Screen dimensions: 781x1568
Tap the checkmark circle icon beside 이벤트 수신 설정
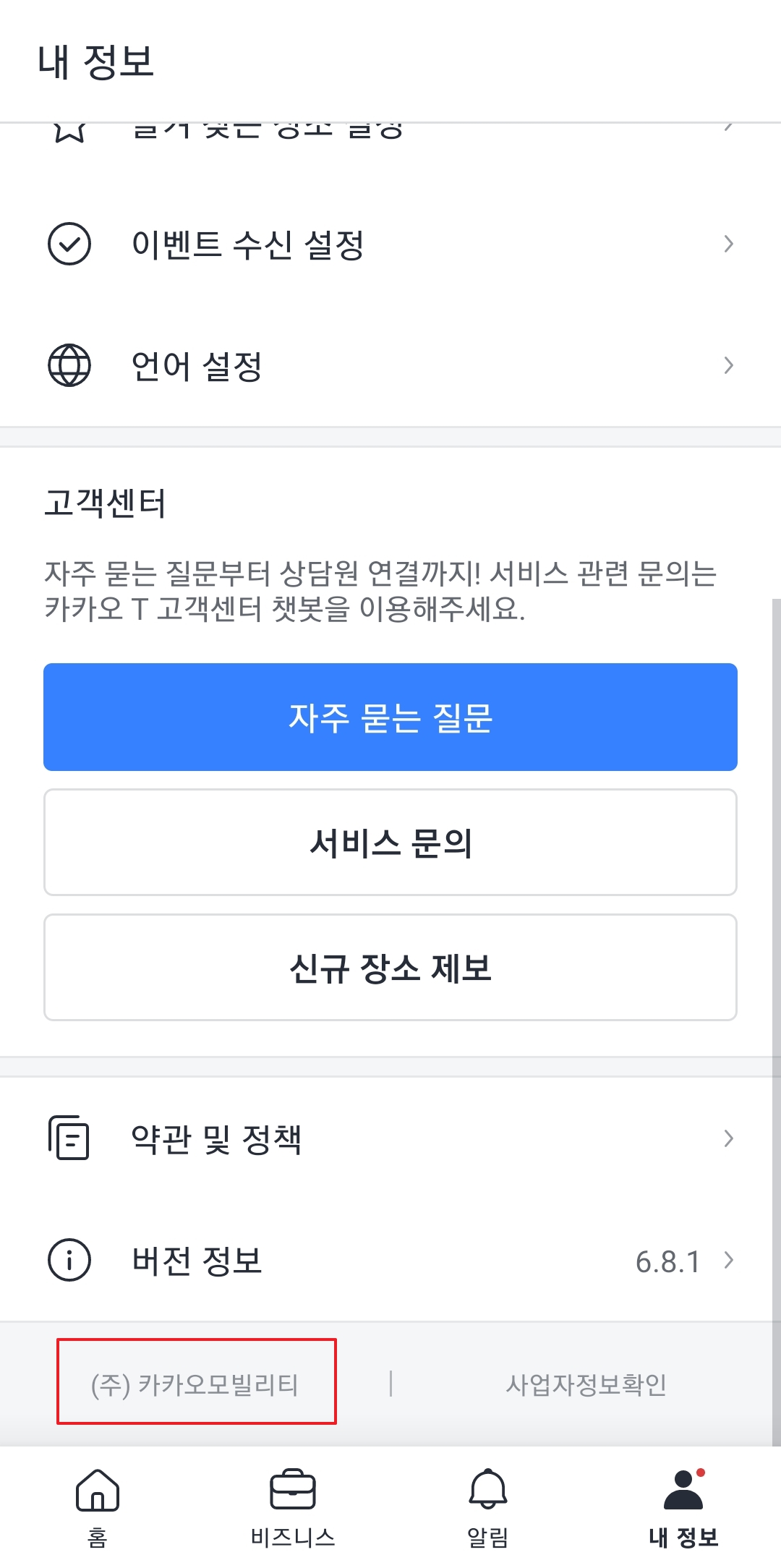pos(69,244)
